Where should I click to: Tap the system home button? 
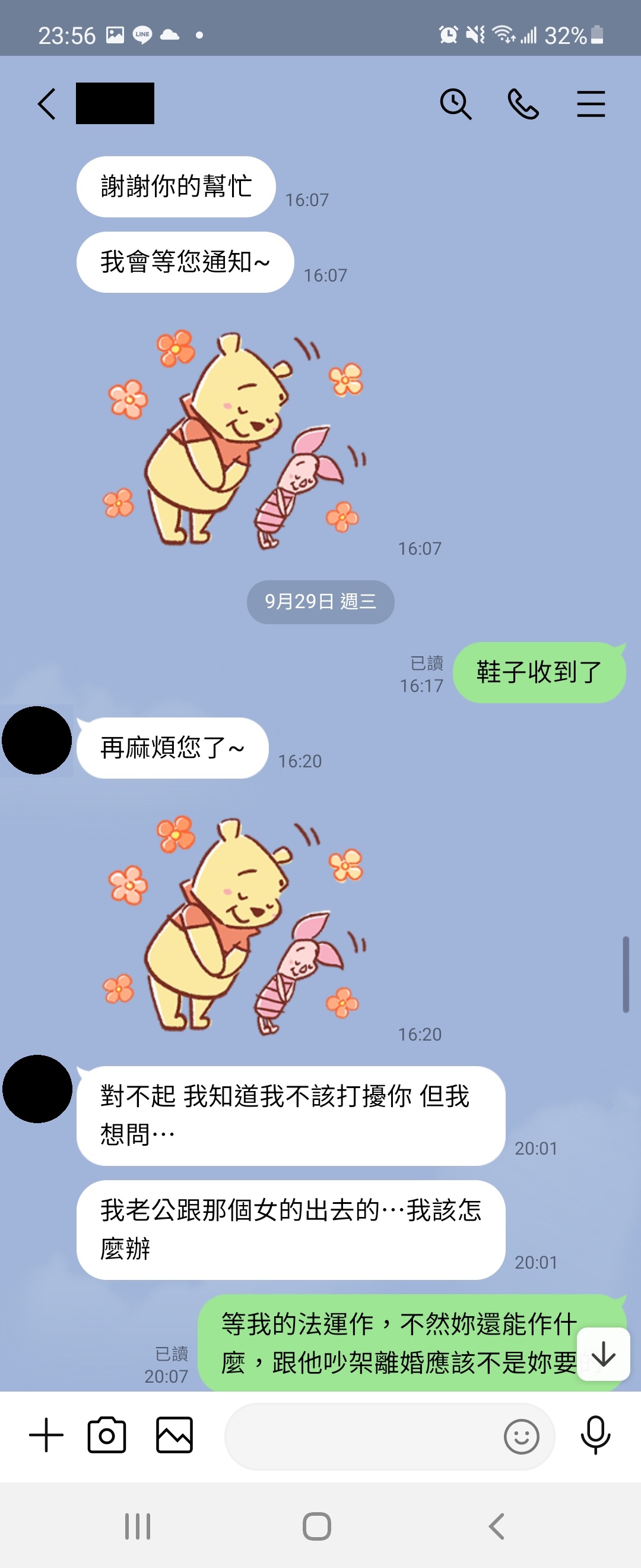click(317, 1526)
